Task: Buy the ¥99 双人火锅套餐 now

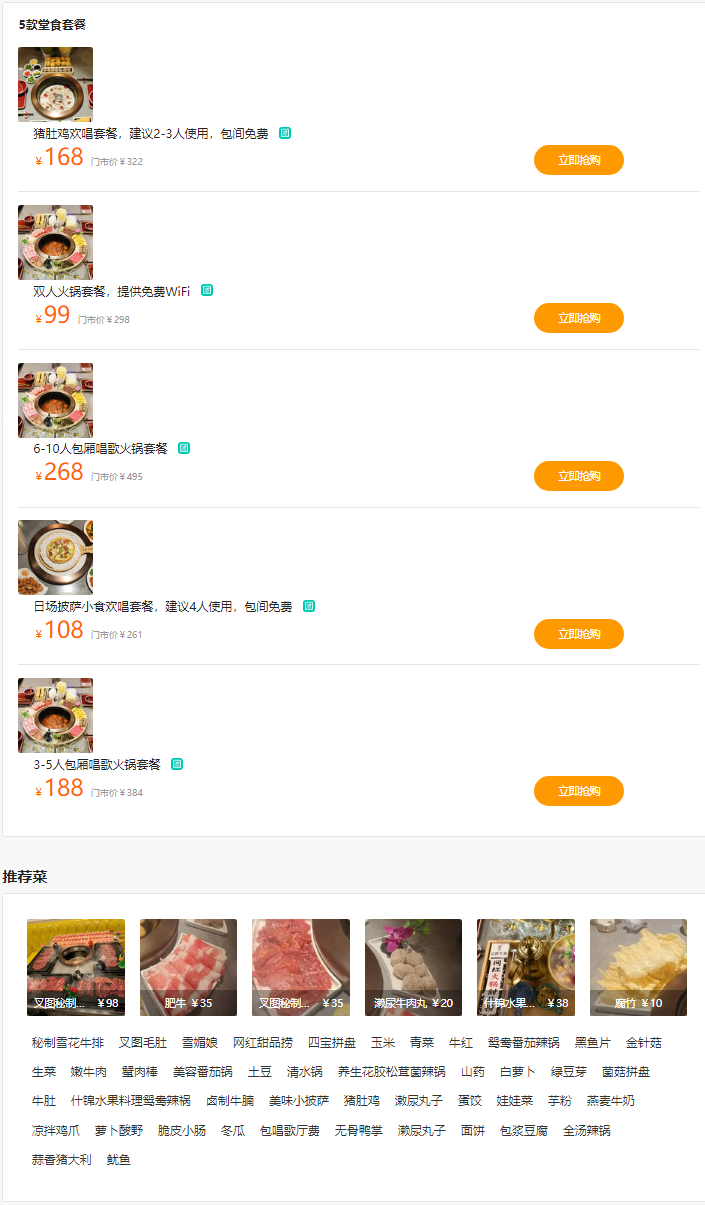Action: [x=578, y=318]
